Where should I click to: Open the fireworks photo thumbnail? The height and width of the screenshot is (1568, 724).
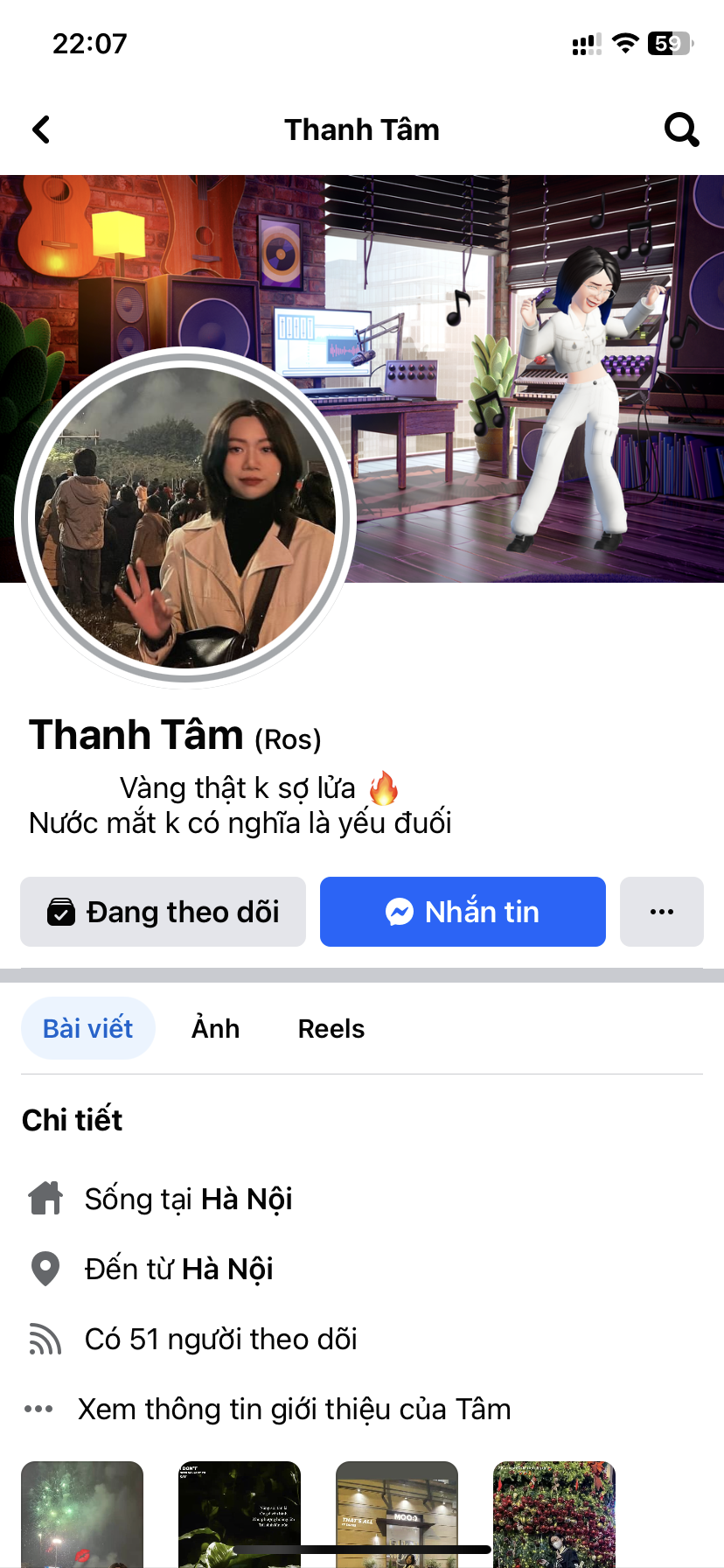[x=82, y=1514]
